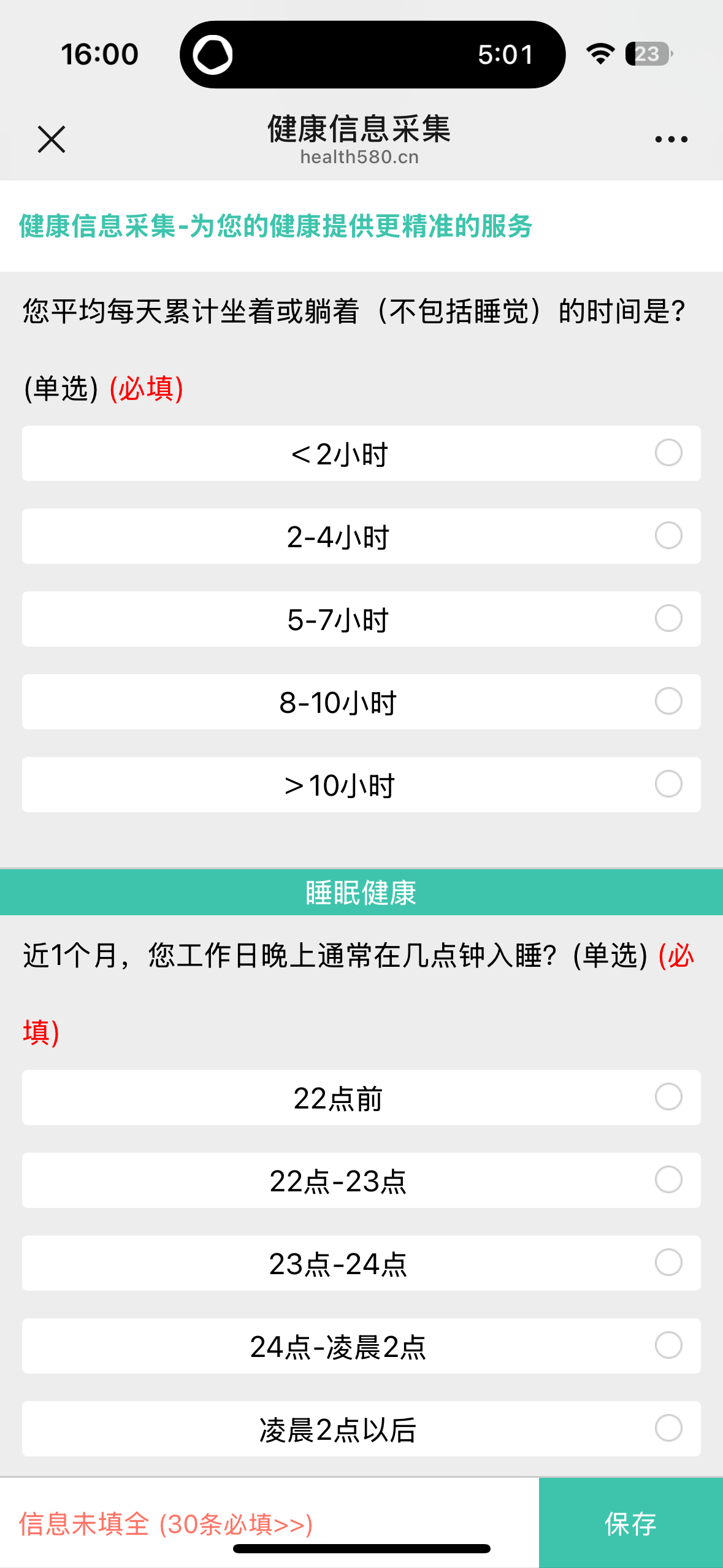The width and height of the screenshot is (723, 1568).
Task: Select the ＜2小时 sitting time option
Action: (361, 453)
